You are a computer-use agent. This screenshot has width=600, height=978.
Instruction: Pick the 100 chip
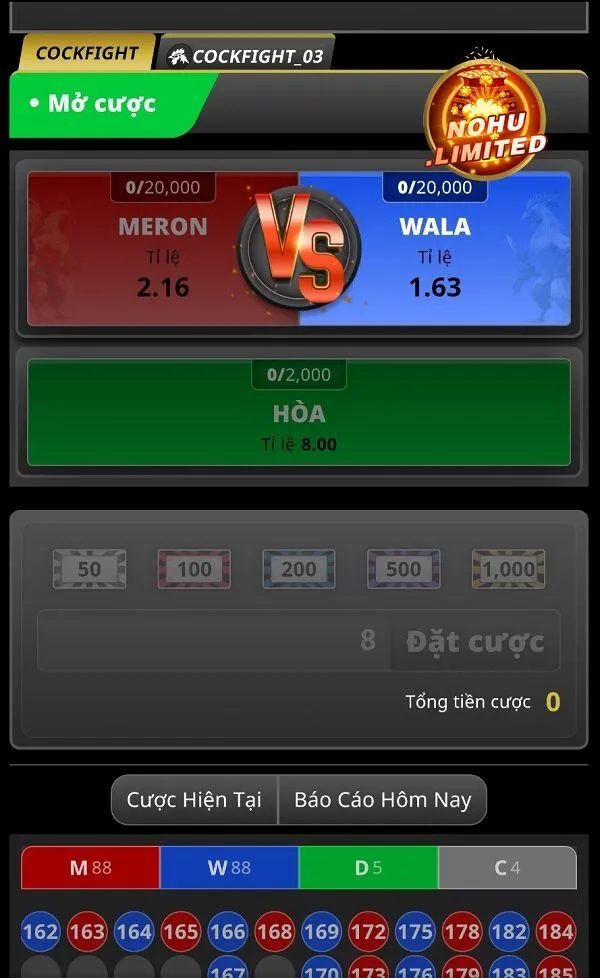tap(194, 569)
